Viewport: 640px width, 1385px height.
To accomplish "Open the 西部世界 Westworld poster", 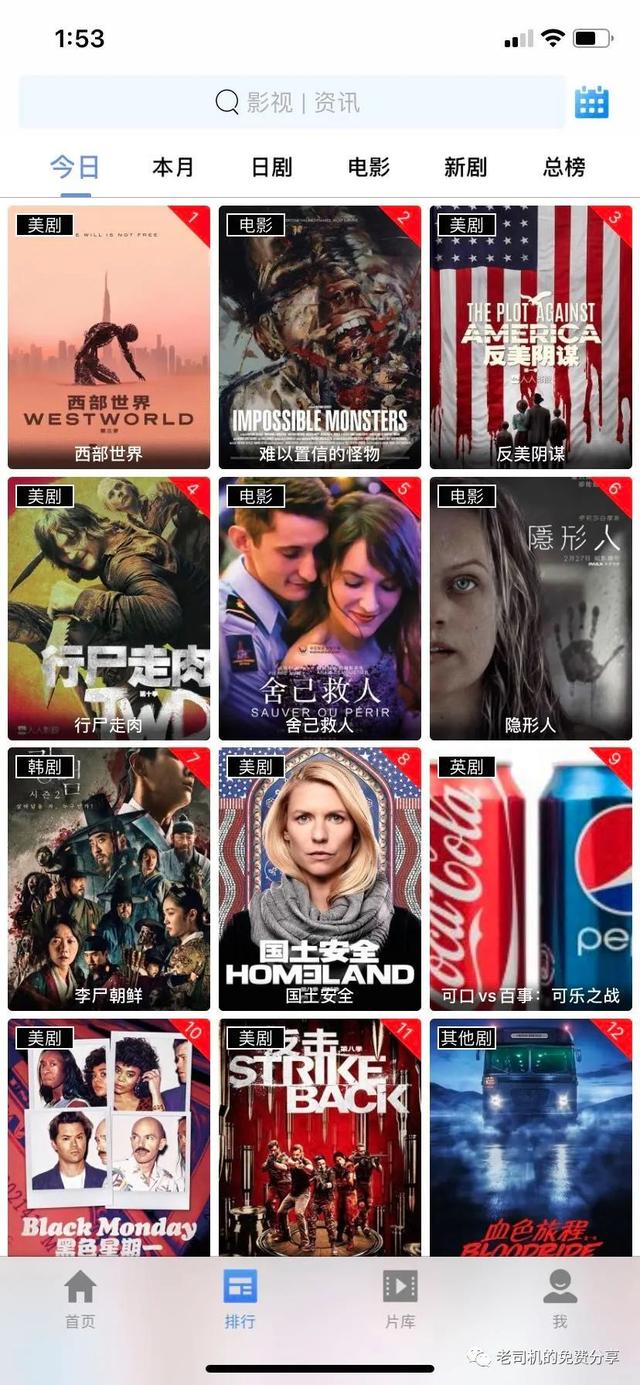I will point(109,337).
